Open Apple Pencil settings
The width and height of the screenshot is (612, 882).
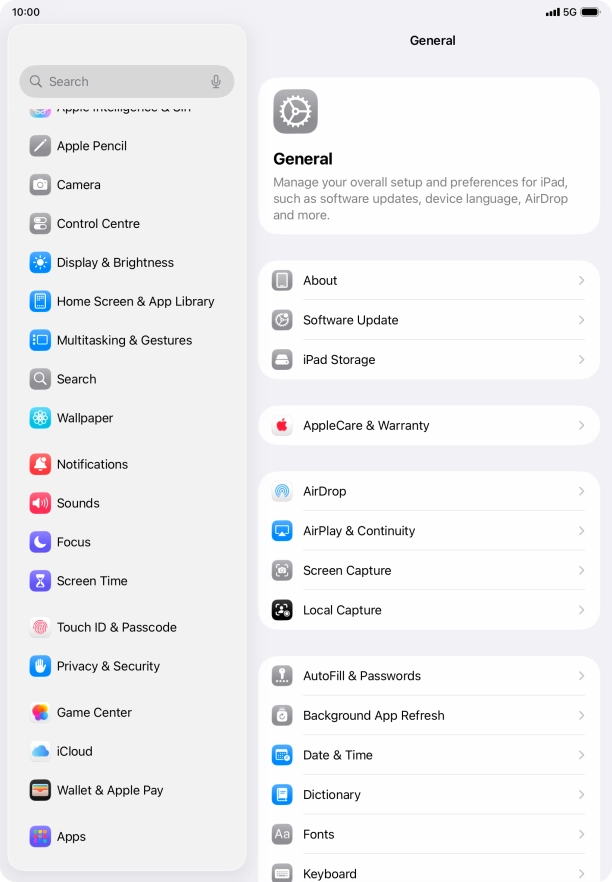[x=92, y=146]
